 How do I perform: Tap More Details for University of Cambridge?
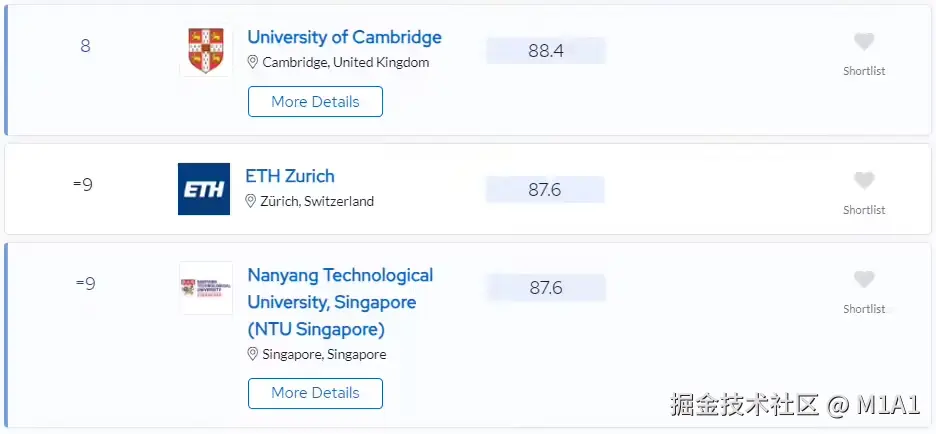click(315, 102)
